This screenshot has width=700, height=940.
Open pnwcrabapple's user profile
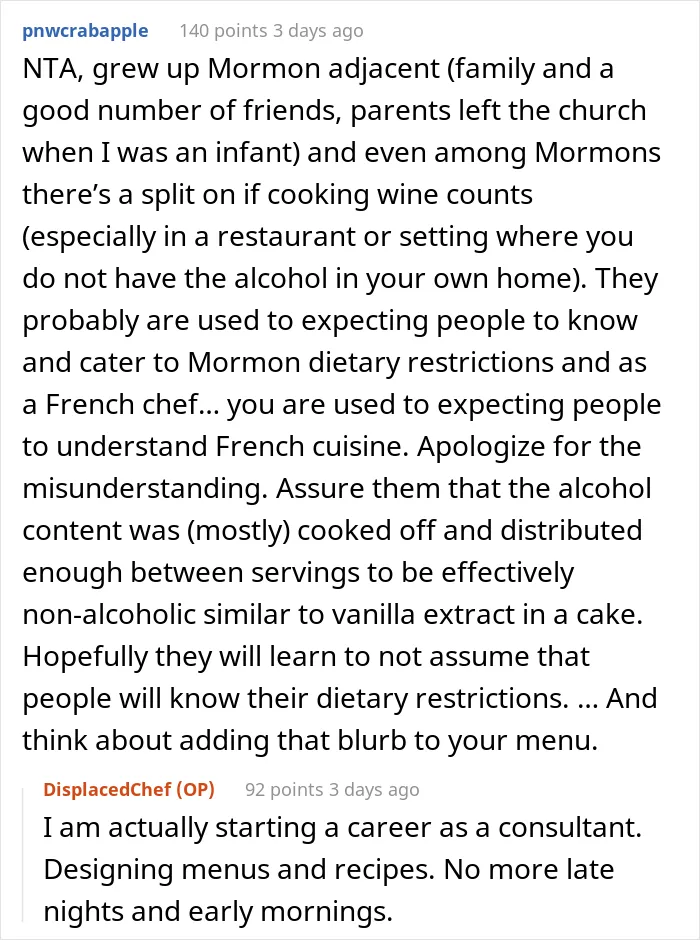[85, 31]
